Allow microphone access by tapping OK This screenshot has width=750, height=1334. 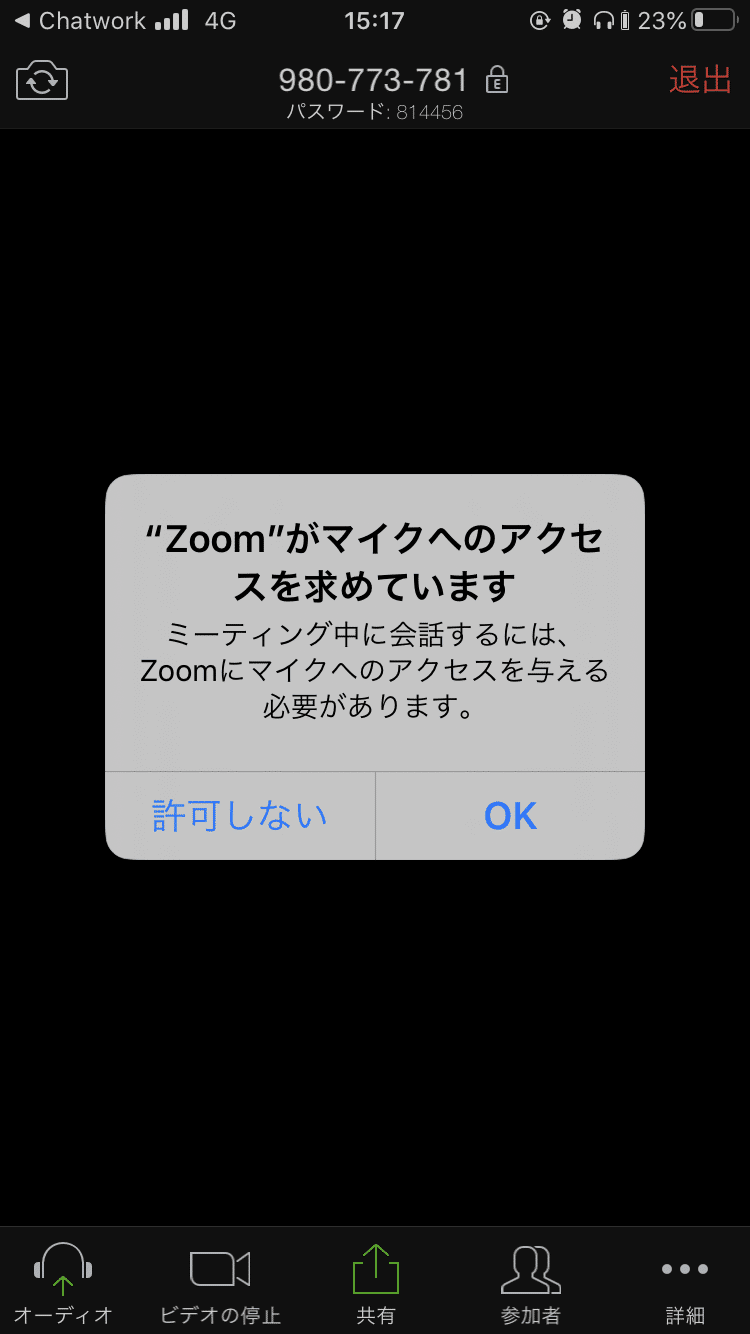click(x=509, y=815)
